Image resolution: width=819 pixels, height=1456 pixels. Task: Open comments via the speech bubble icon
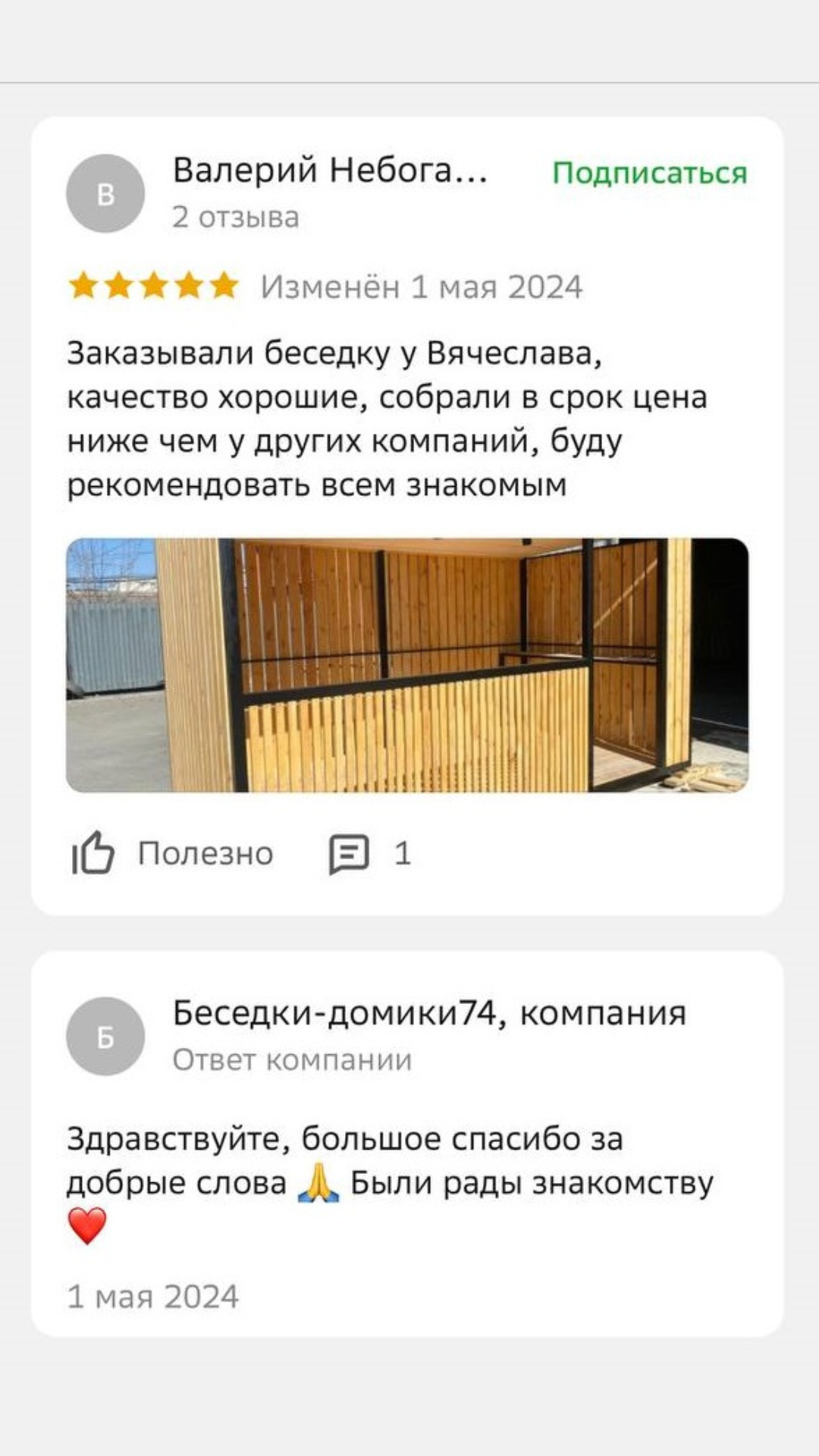pyautogui.click(x=347, y=853)
